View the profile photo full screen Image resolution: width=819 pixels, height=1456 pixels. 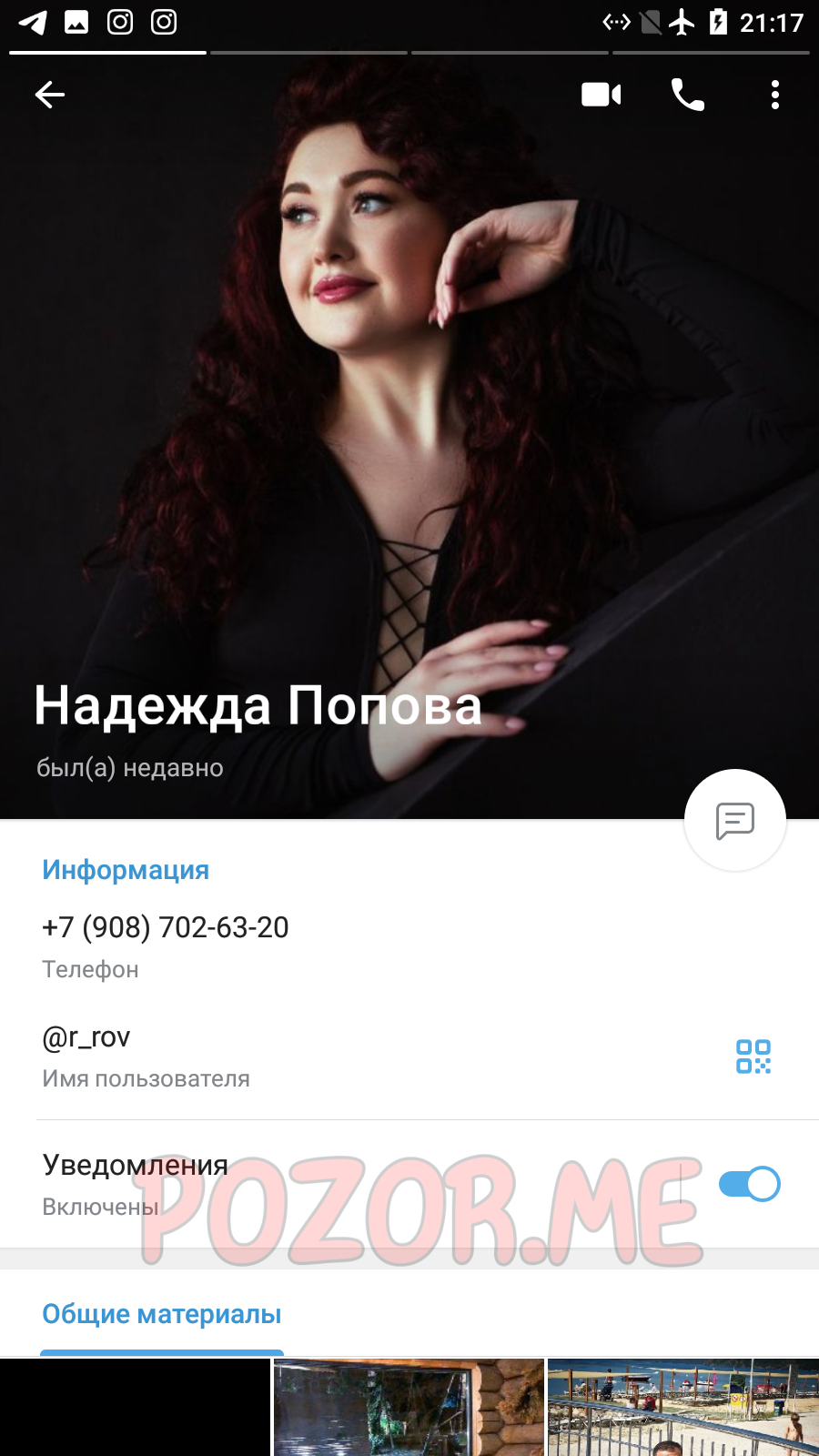409,382
